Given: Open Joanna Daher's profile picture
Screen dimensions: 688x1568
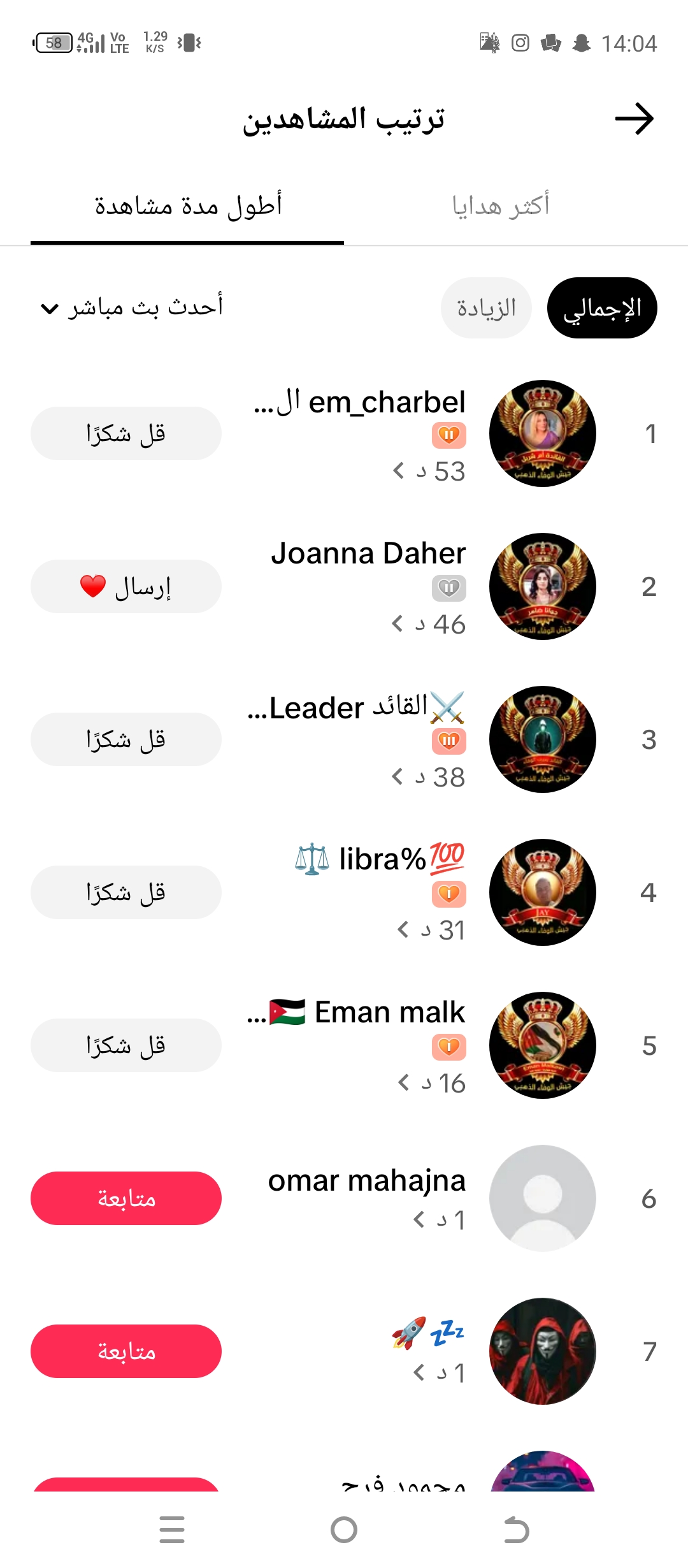Looking at the screenshot, I should pyautogui.click(x=543, y=586).
